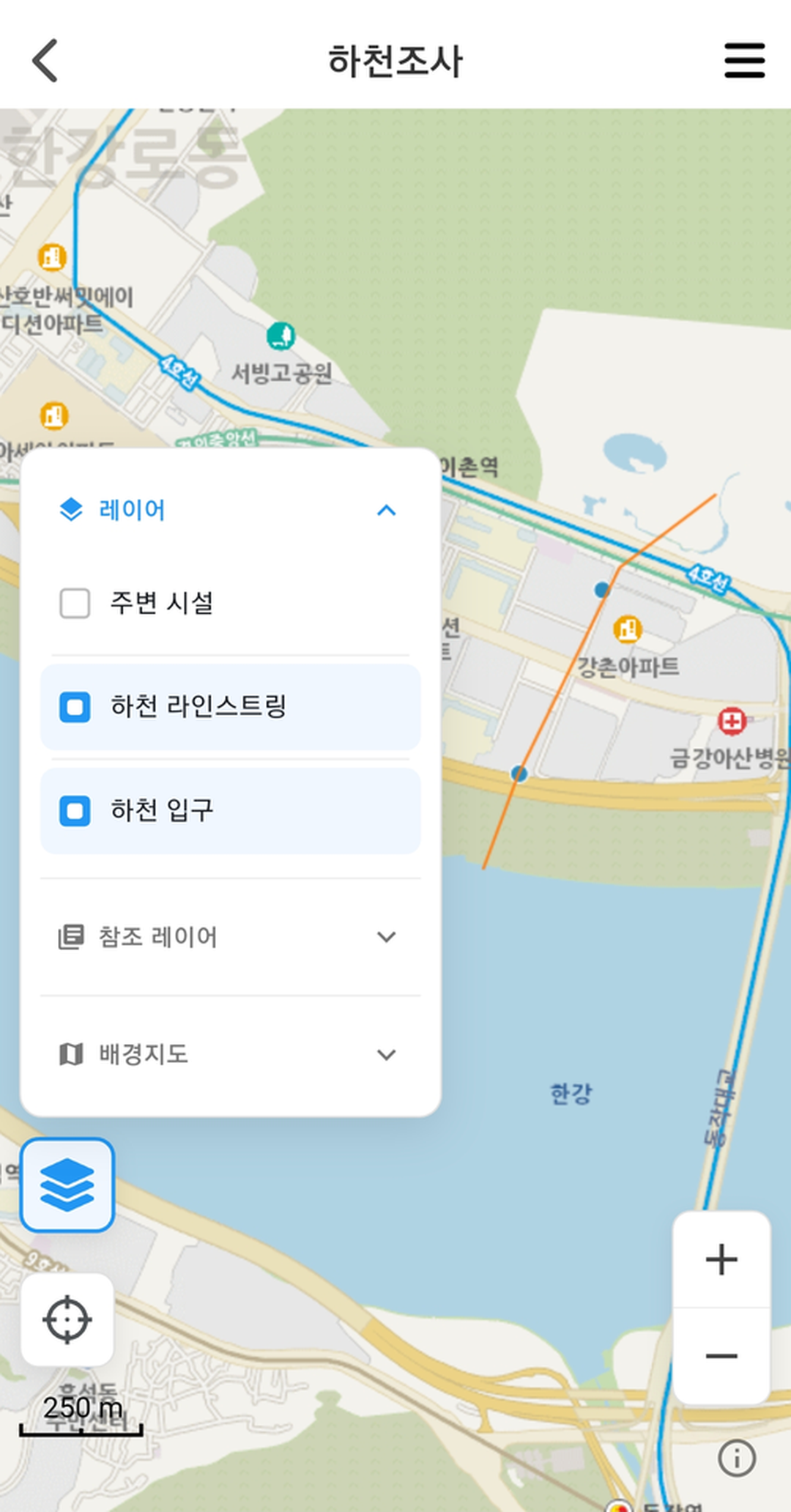Uncheck the 하천 입구 layer
Screen dimensions: 791x1512
point(74,812)
